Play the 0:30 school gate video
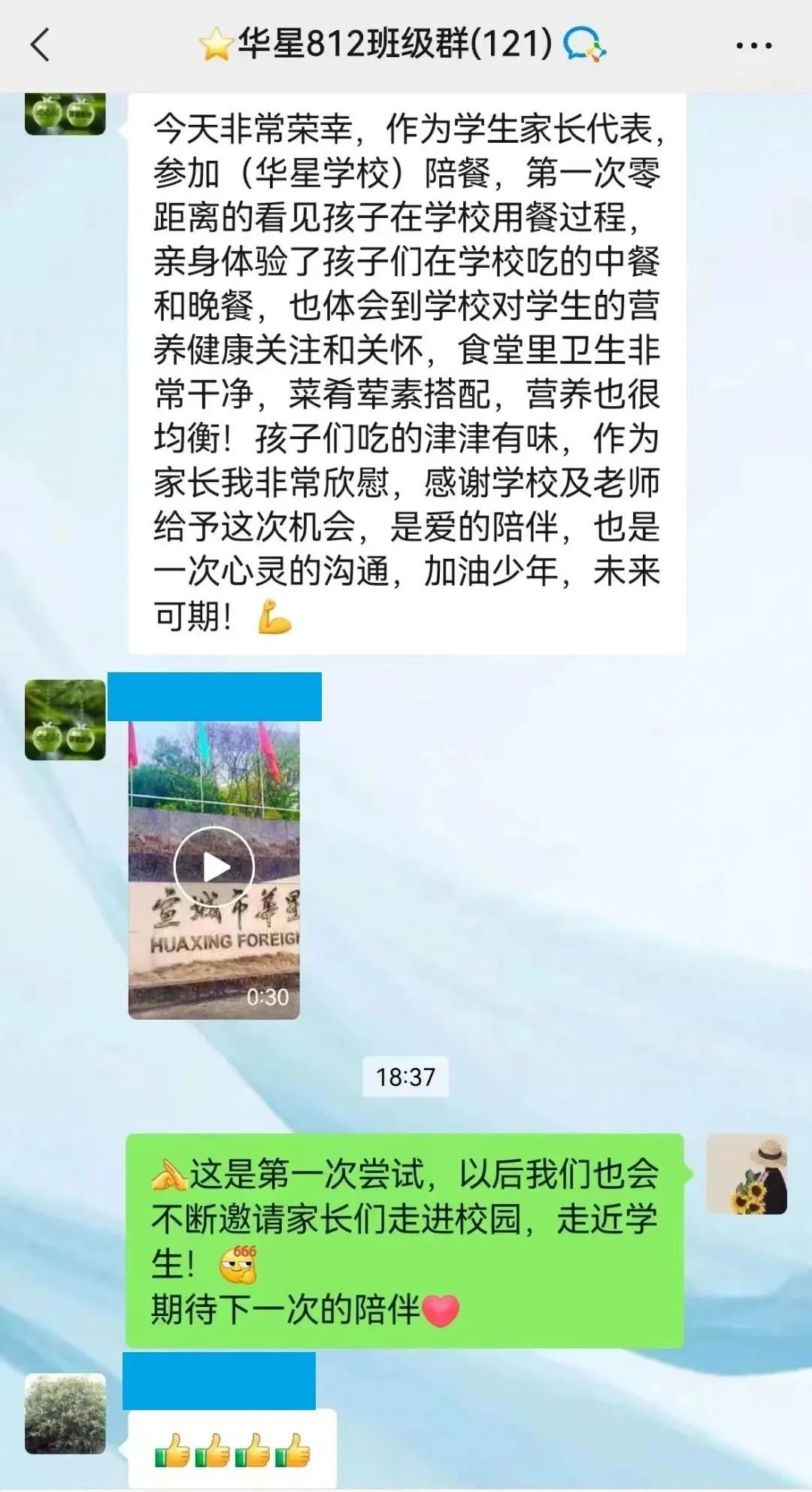This screenshot has height=1492, width=812. tap(214, 868)
